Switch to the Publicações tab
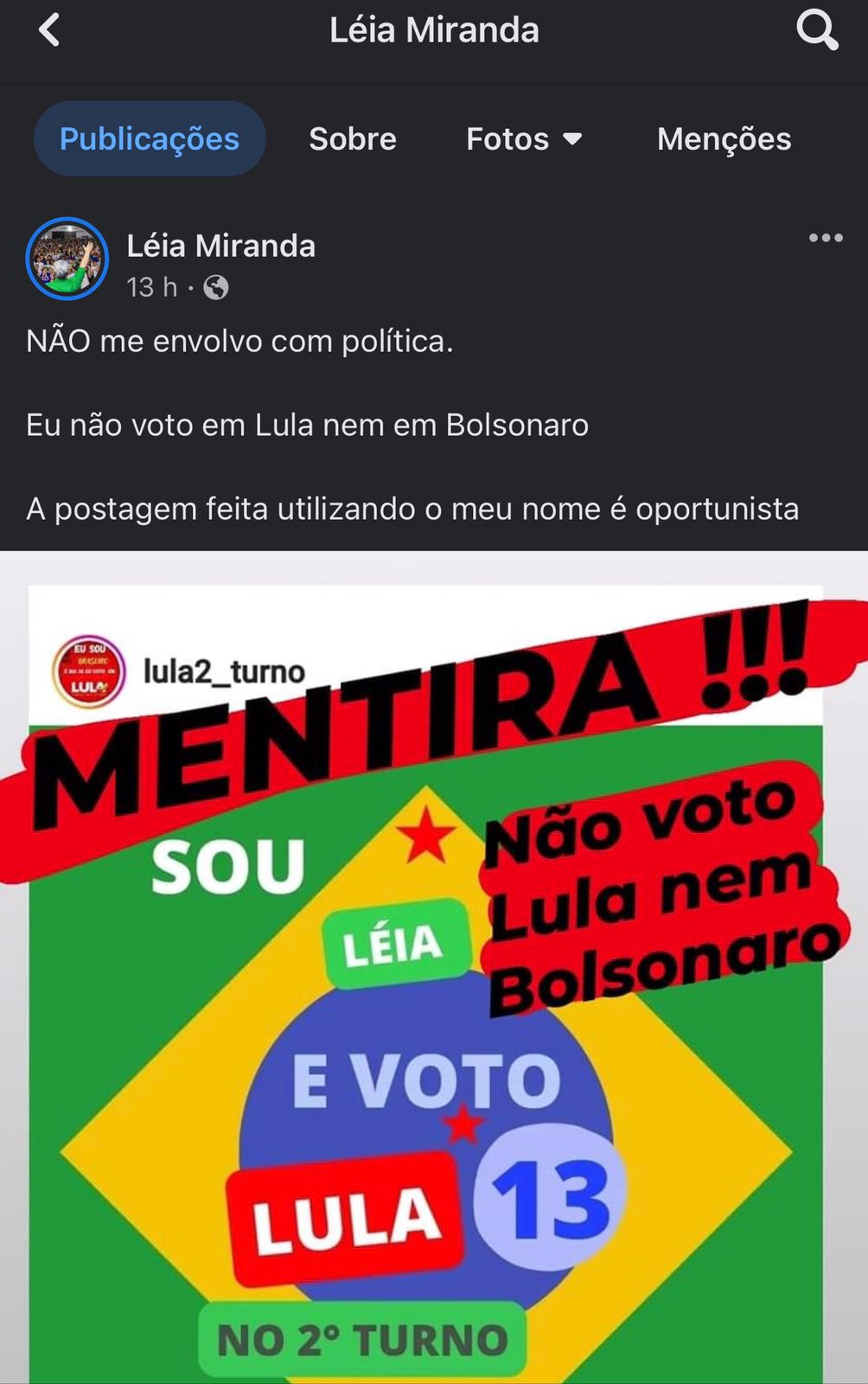This screenshot has width=868, height=1384. point(150,138)
